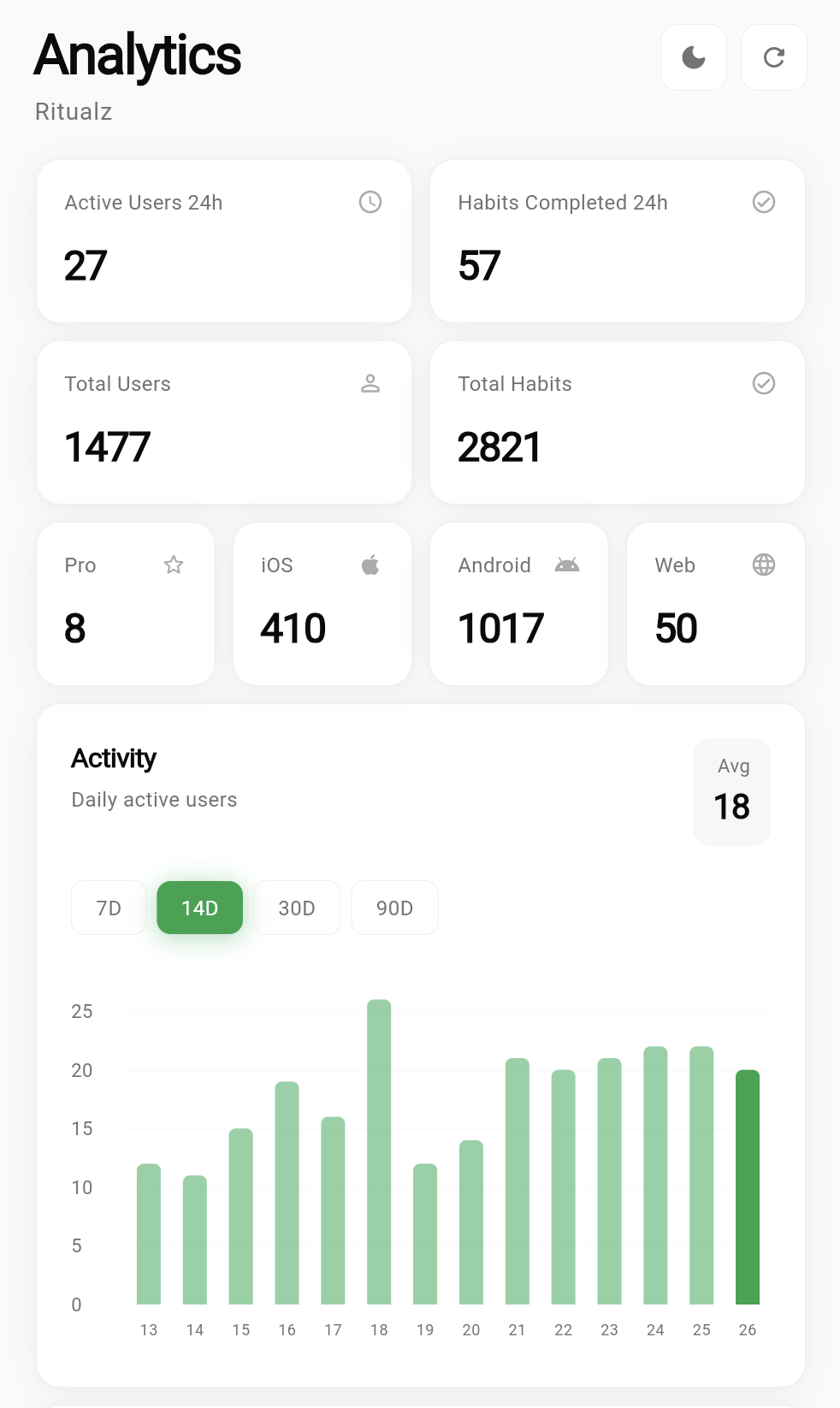Select the active 14D filter
This screenshot has height=1408, width=840.
click(x=199, y=908)
